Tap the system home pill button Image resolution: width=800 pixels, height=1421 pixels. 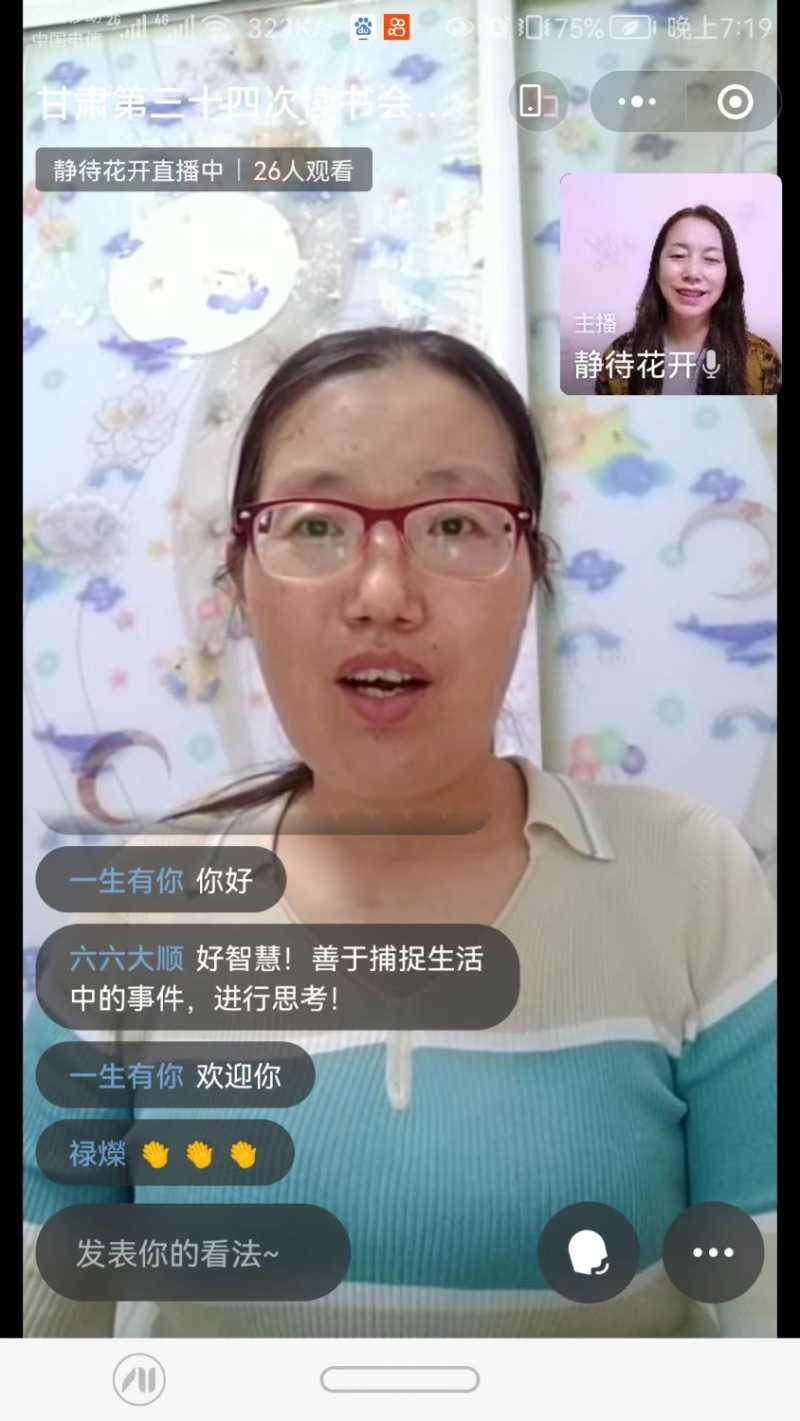[399, 1380]
